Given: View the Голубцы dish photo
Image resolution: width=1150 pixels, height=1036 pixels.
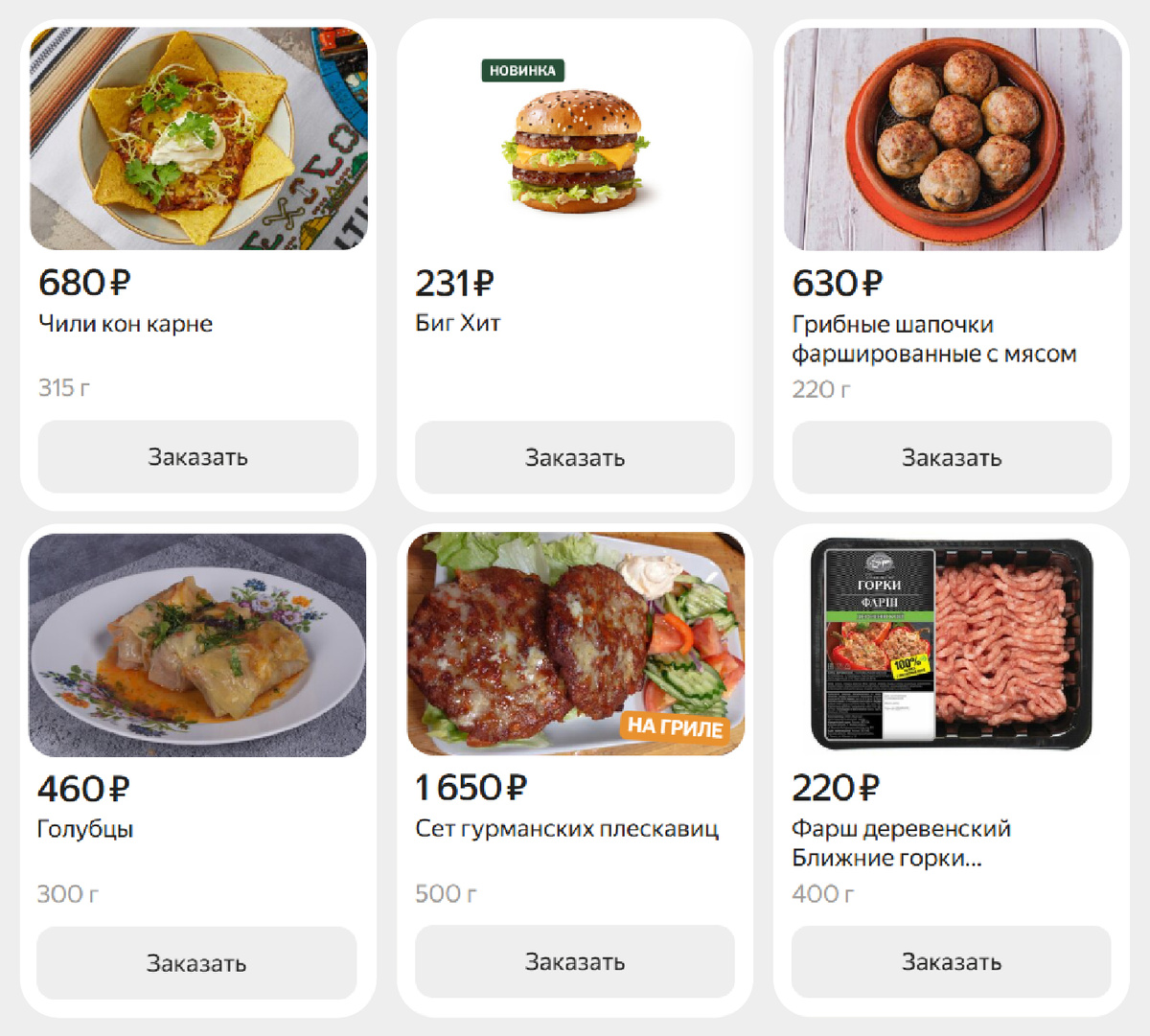Looking at the screenshot, I should click(197, 645).
